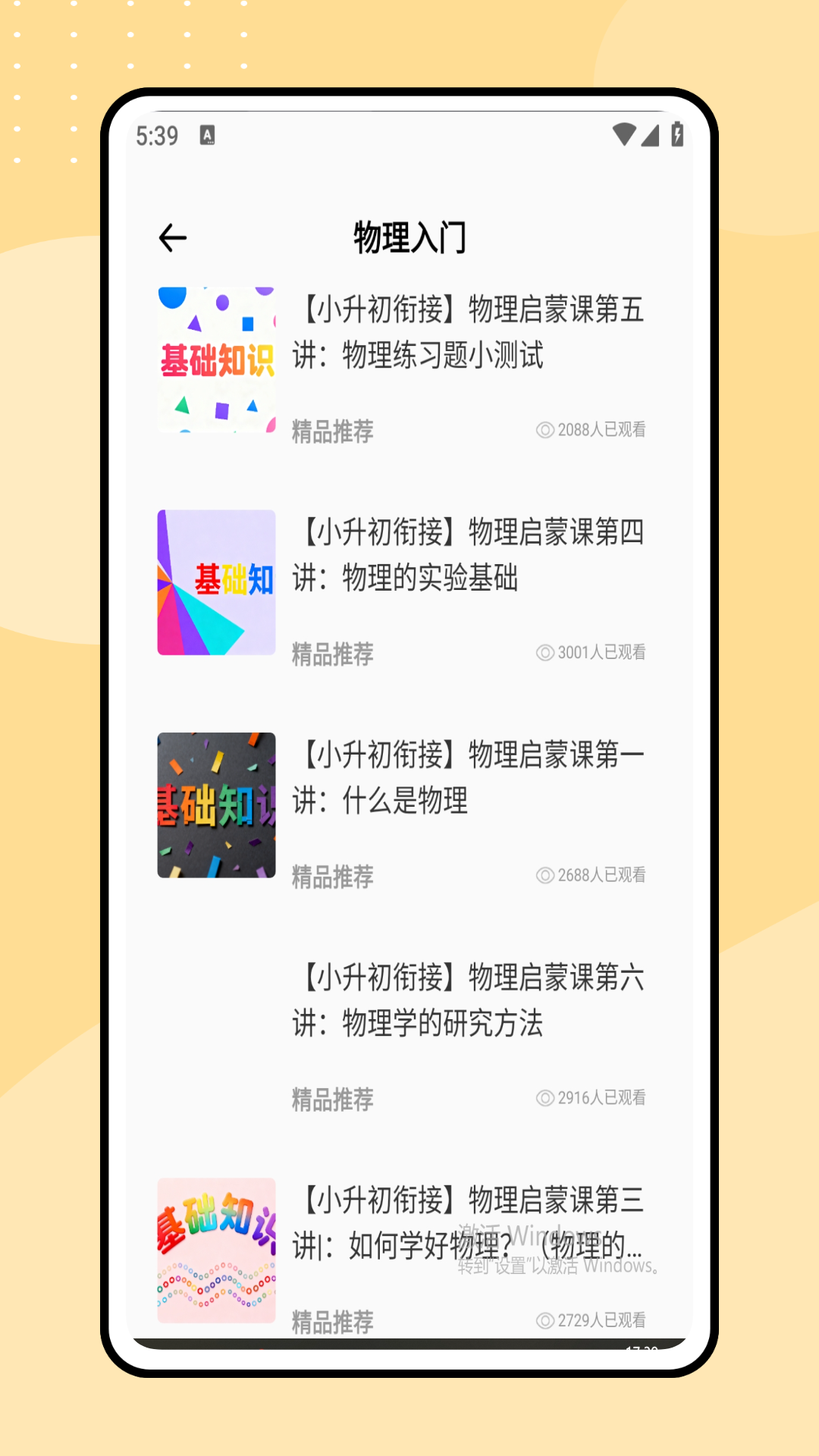Tap the eye icon beside 2729人已观看
This screenshot has height=1456, width=819.
click(544, 1319)
